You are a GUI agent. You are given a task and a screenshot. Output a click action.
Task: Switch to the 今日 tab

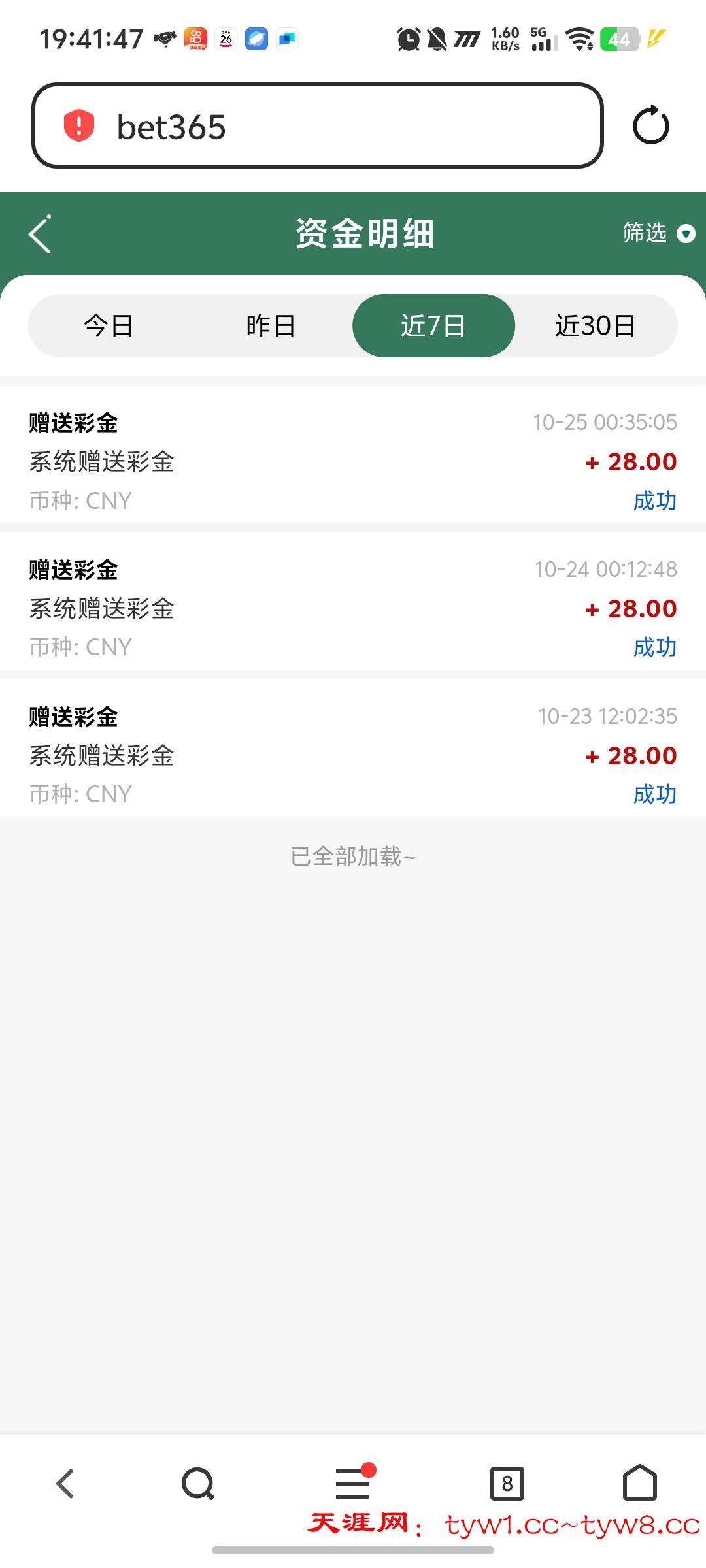(x=109, y=325)
